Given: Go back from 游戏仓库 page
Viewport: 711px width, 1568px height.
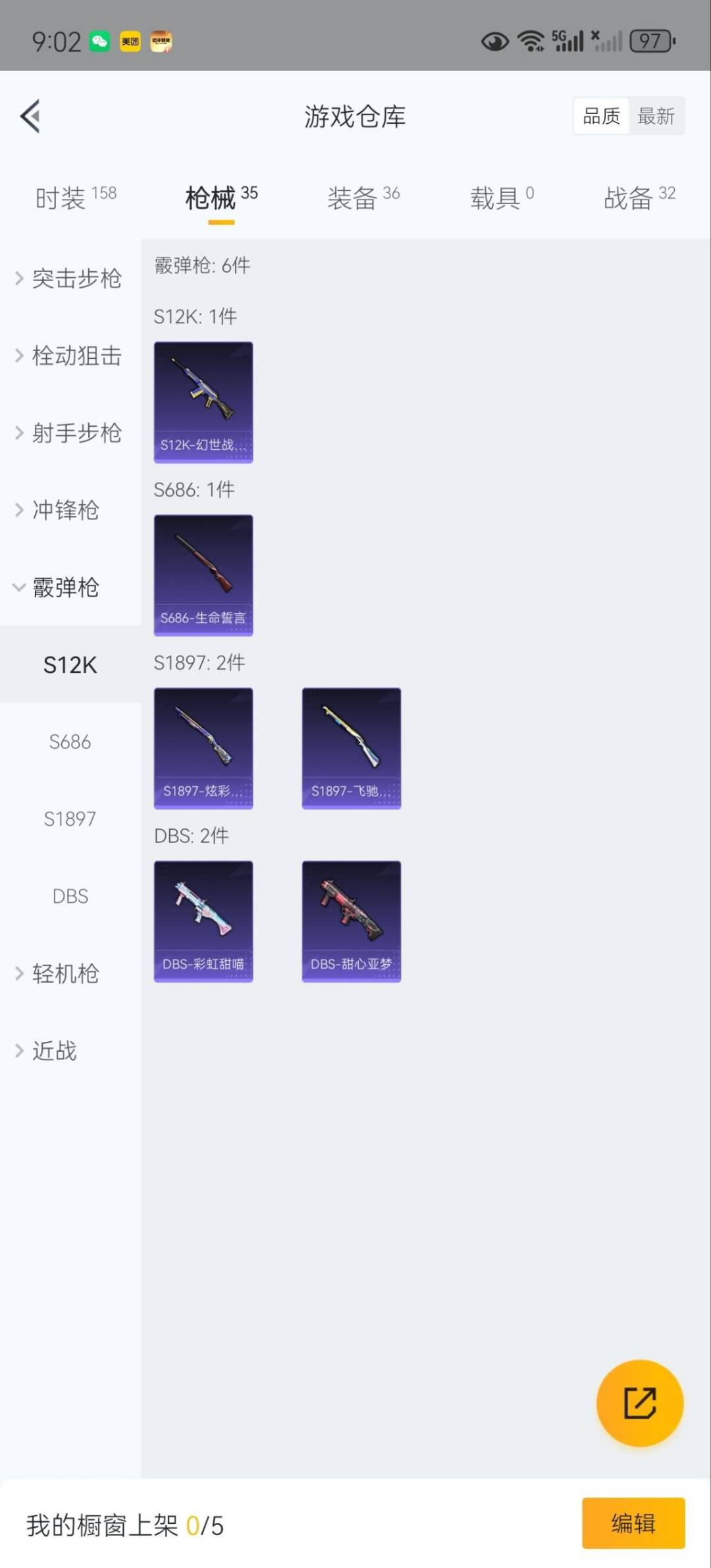Looking at the screenshot, I should [30, 116].
